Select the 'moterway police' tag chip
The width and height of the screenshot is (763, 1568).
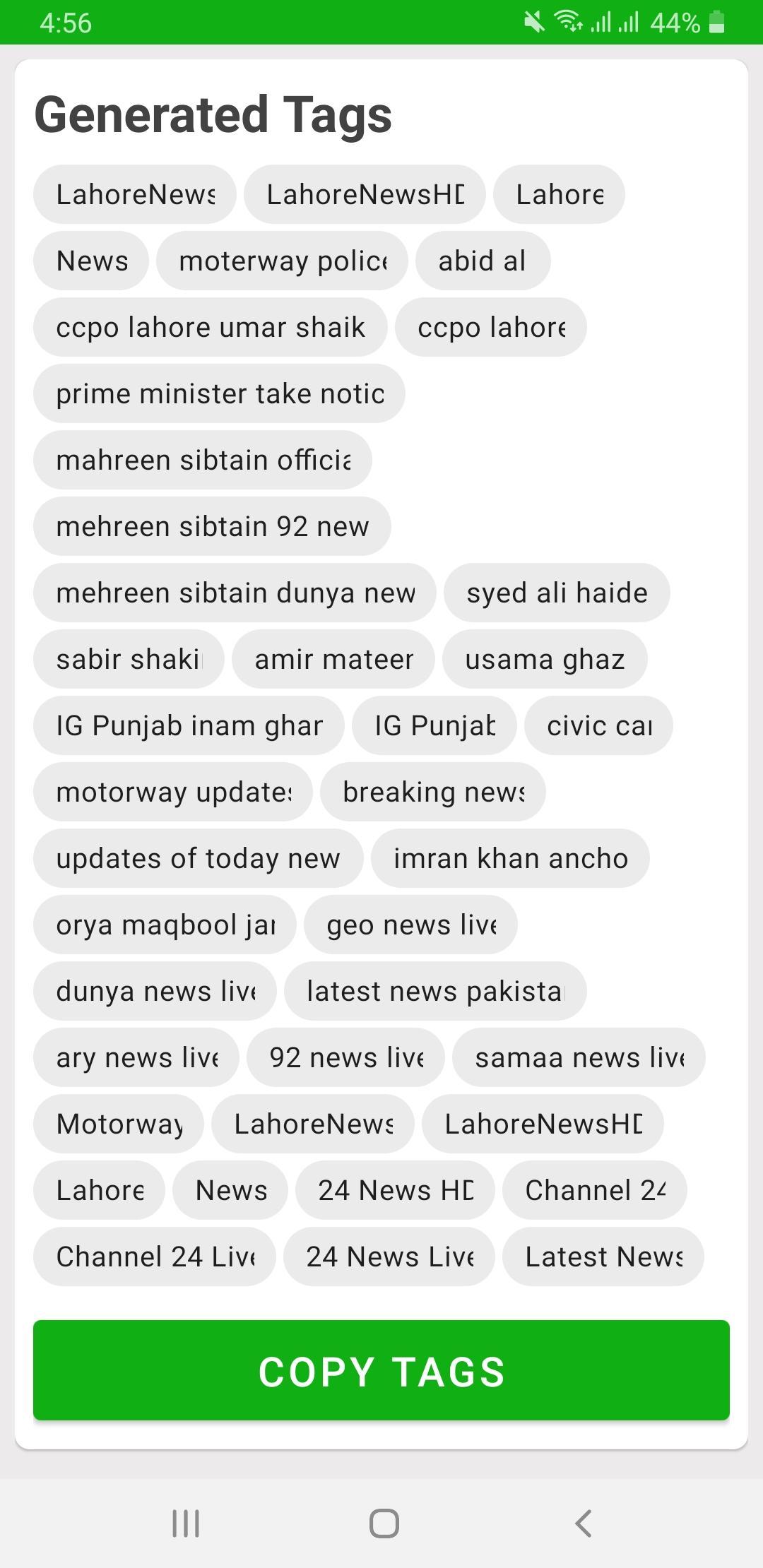click(x=282, y=261)
